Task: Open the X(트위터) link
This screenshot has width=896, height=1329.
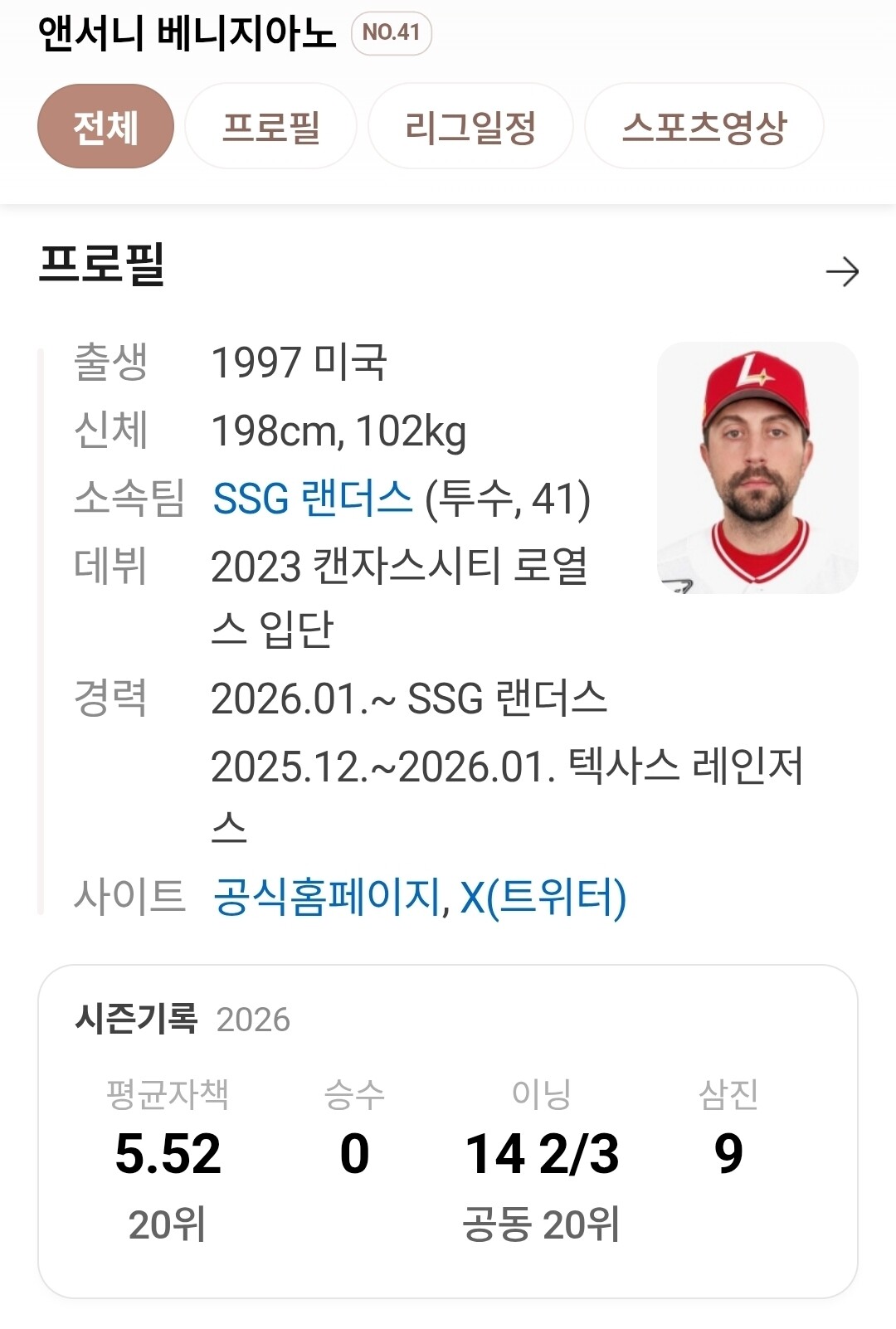Action: click(543, 897)
